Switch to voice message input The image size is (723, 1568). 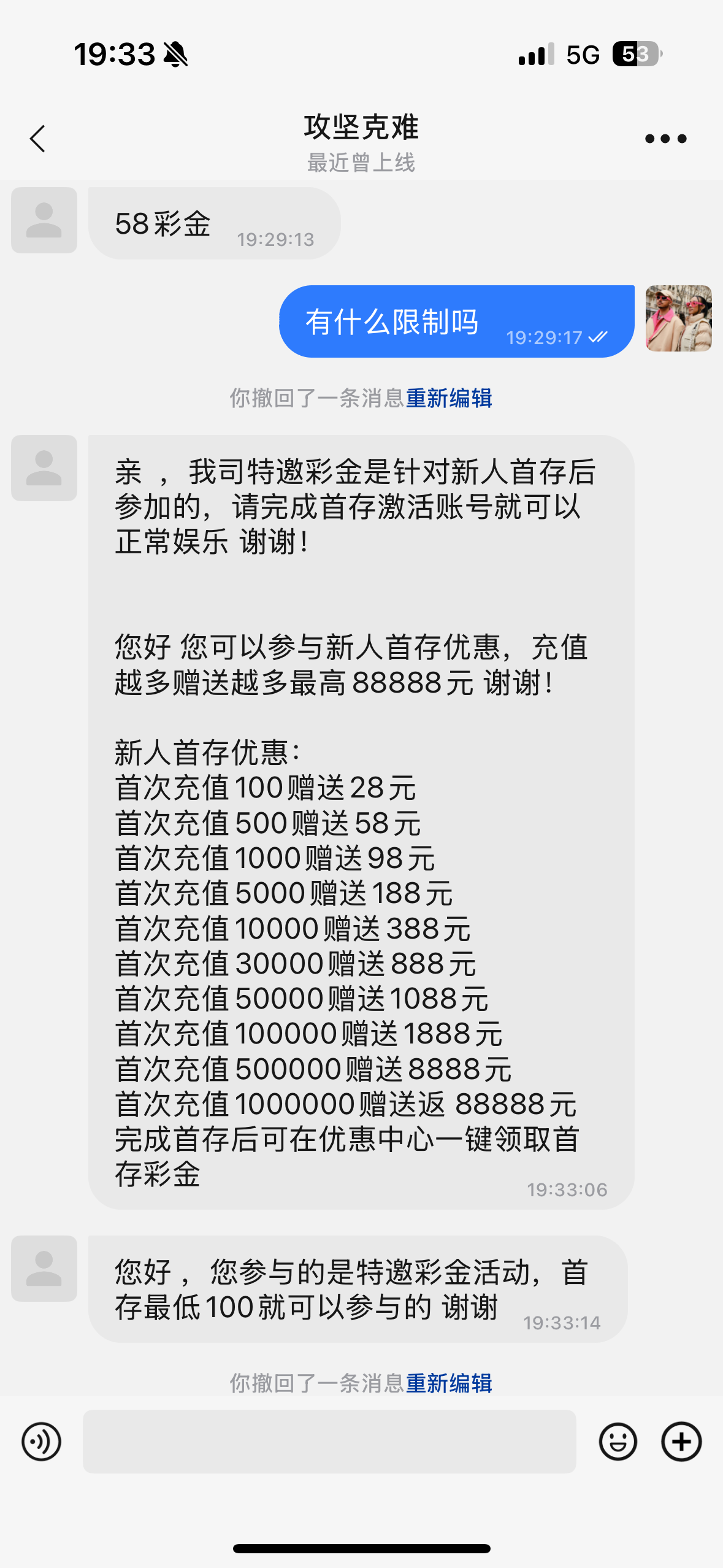[x=41, y=1442]
